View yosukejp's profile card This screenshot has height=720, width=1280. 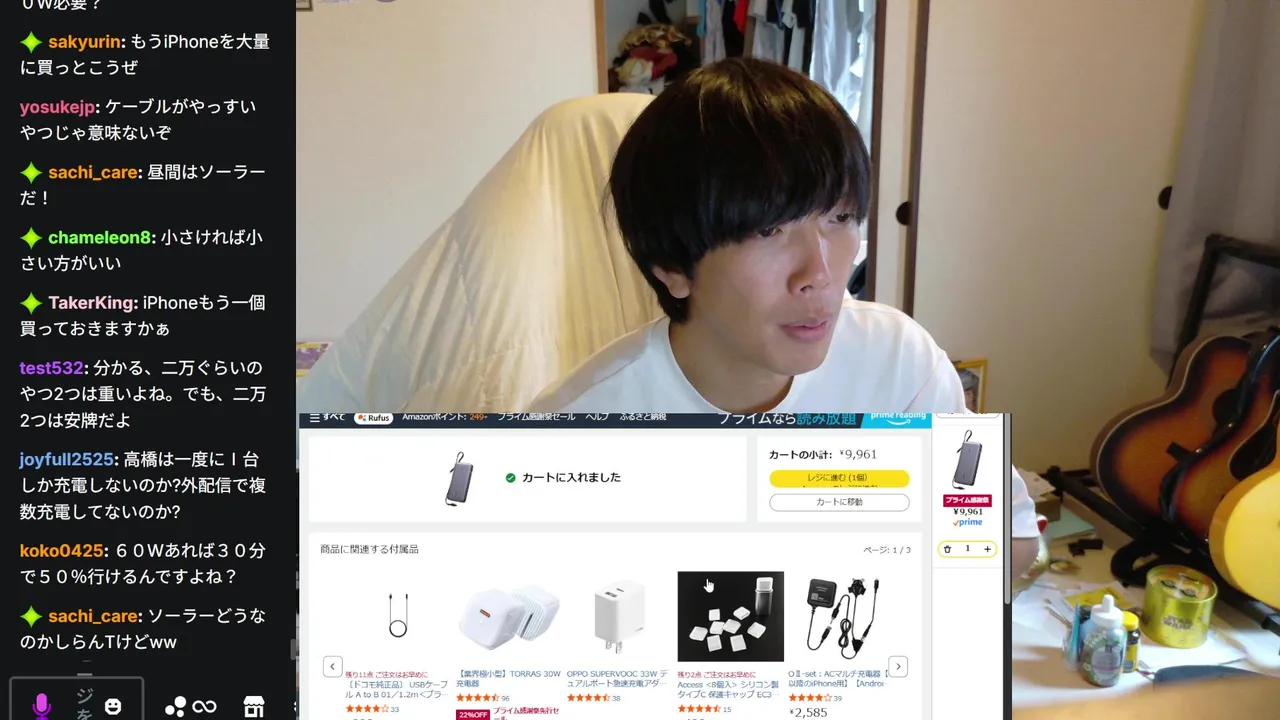pyautogui.click(x=57, y=107)
